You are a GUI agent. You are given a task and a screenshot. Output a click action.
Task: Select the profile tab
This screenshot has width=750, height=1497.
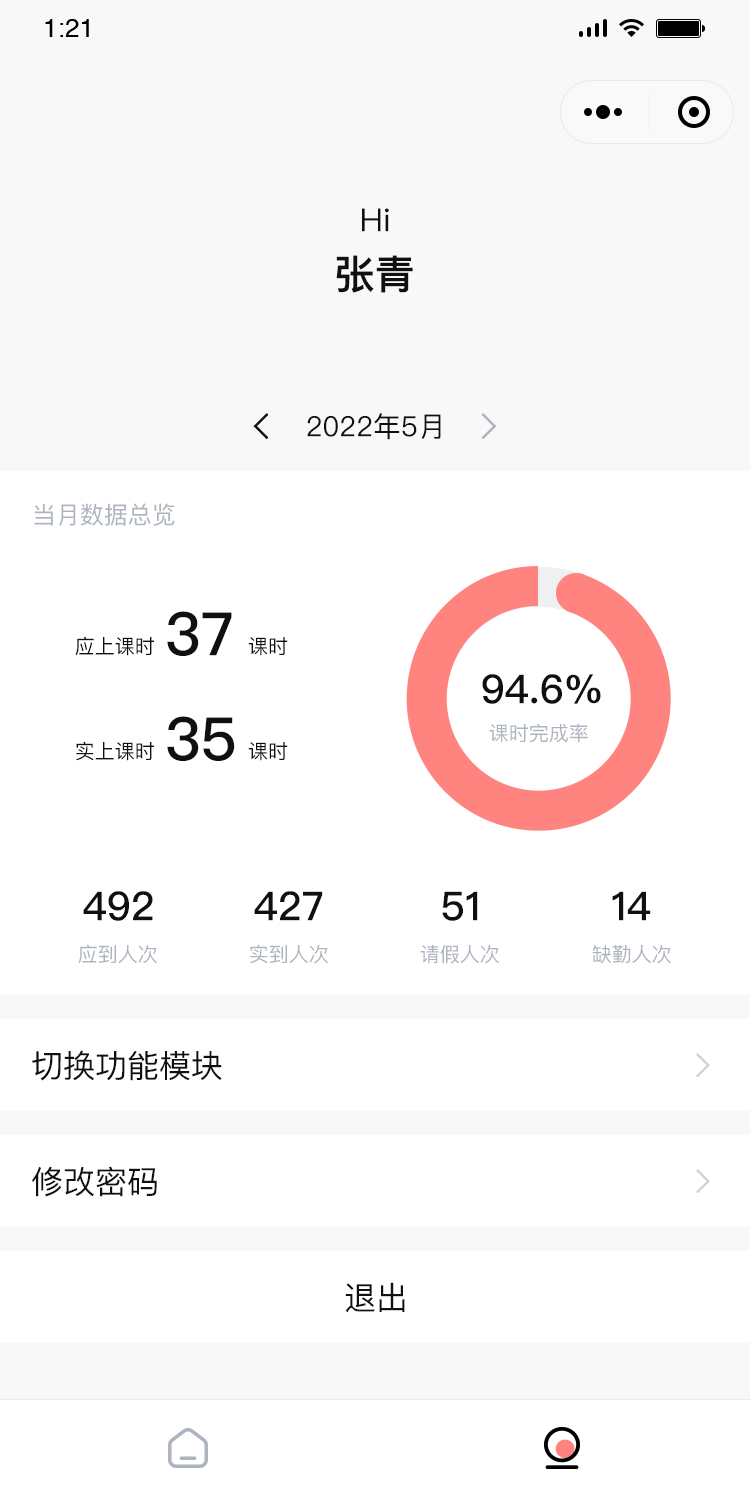click(562, 1447)
